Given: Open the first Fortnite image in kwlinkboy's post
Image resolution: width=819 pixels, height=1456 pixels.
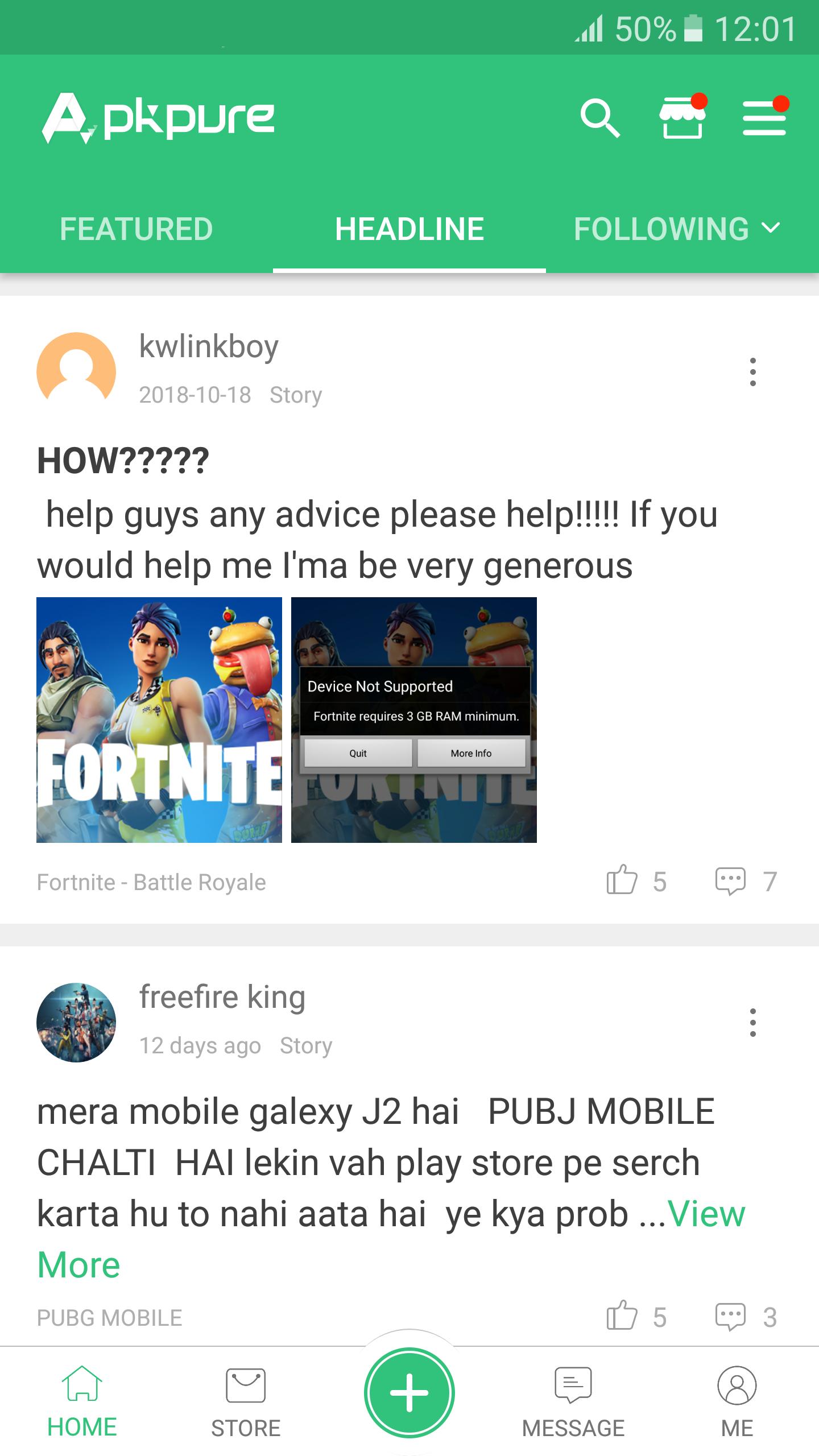Looking at the screenshot, I should 159,719.
